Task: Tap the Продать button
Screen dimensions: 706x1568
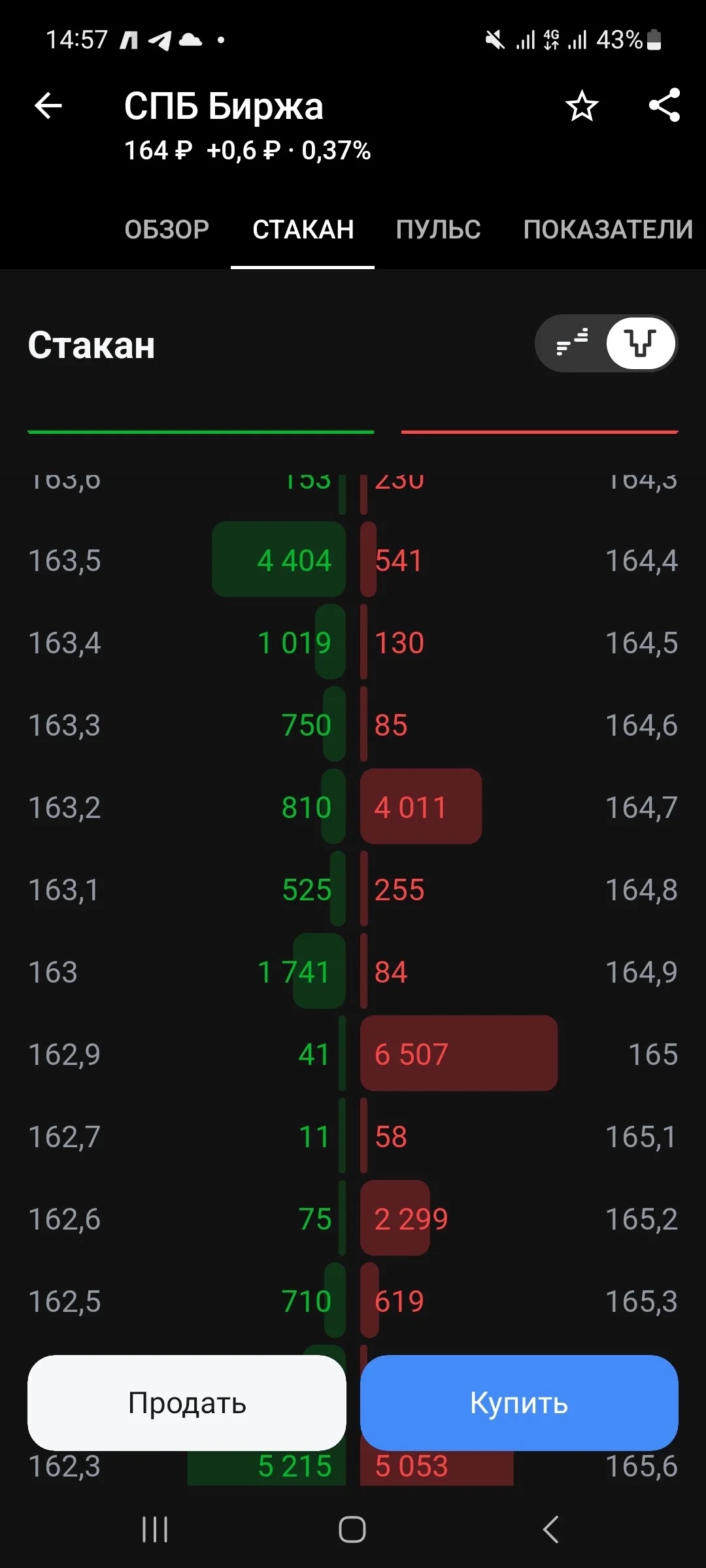Action: pos(187,1403)
